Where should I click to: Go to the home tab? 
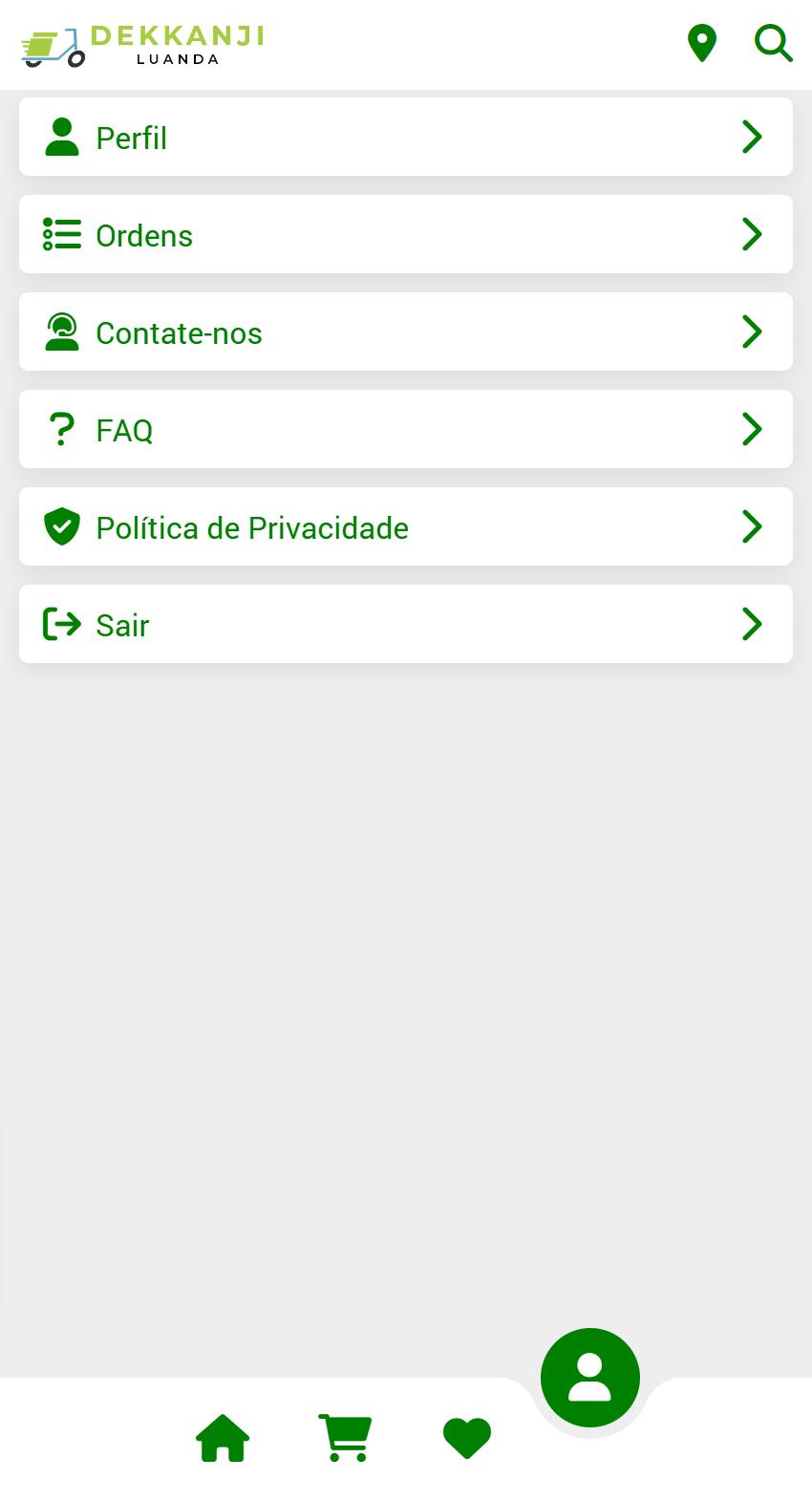click(223, 1438)
